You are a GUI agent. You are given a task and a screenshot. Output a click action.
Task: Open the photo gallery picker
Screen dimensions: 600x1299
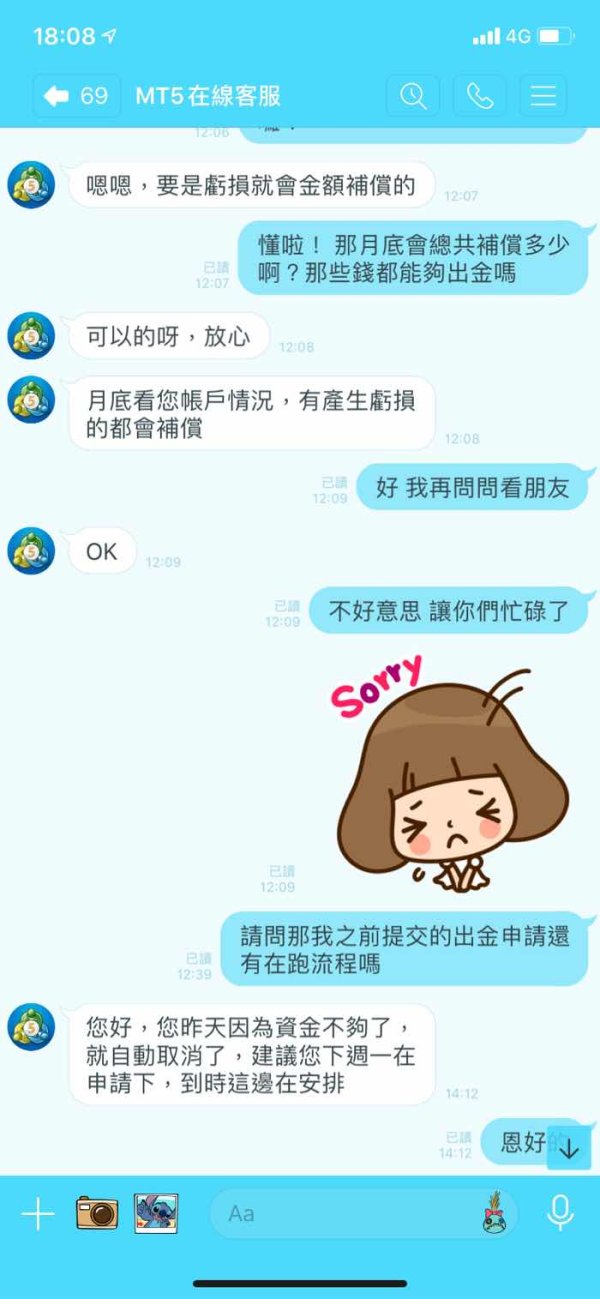pyautogui.click(x=156, y=1213)
